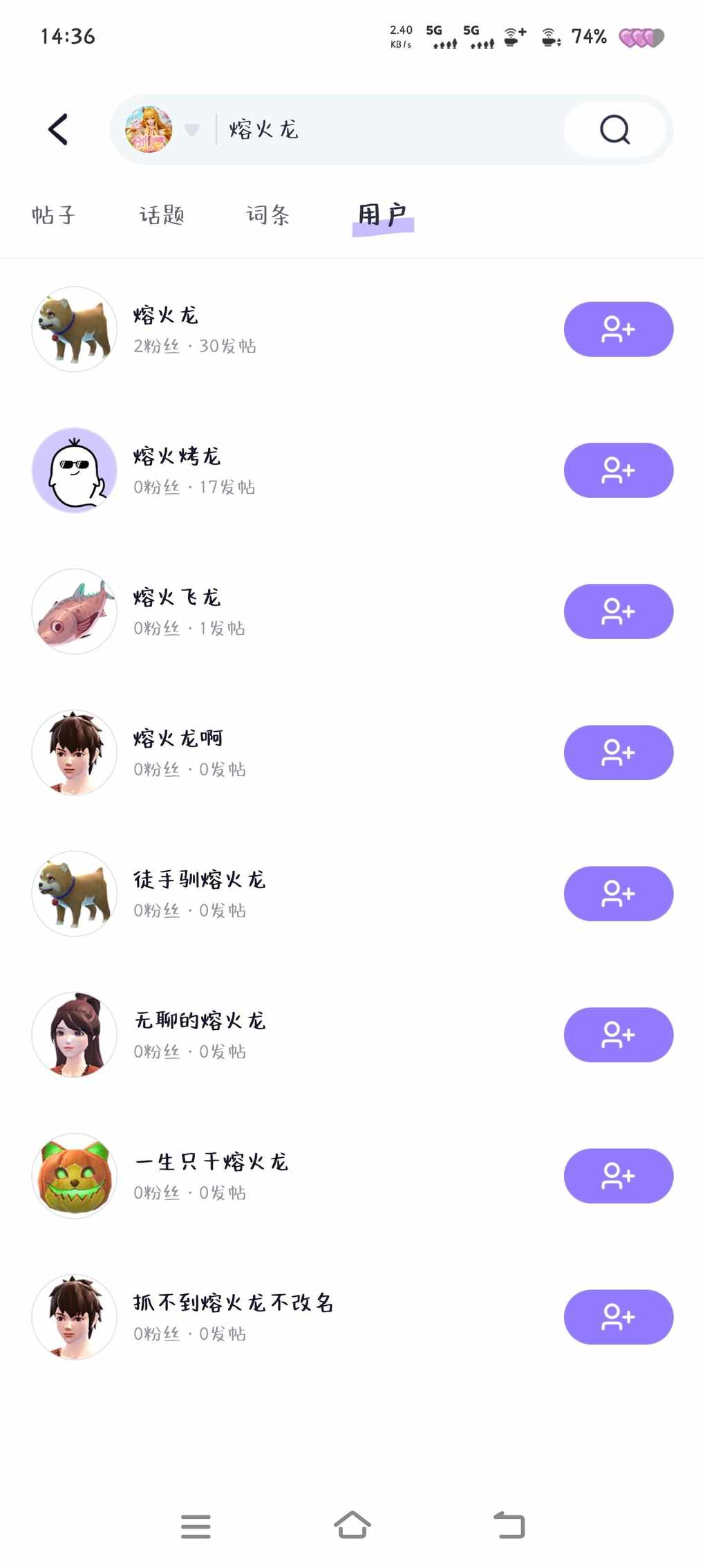Viewport: 705px width, 1568px height.
Task: Switch to the 帖子 tab
Action: 53,215
